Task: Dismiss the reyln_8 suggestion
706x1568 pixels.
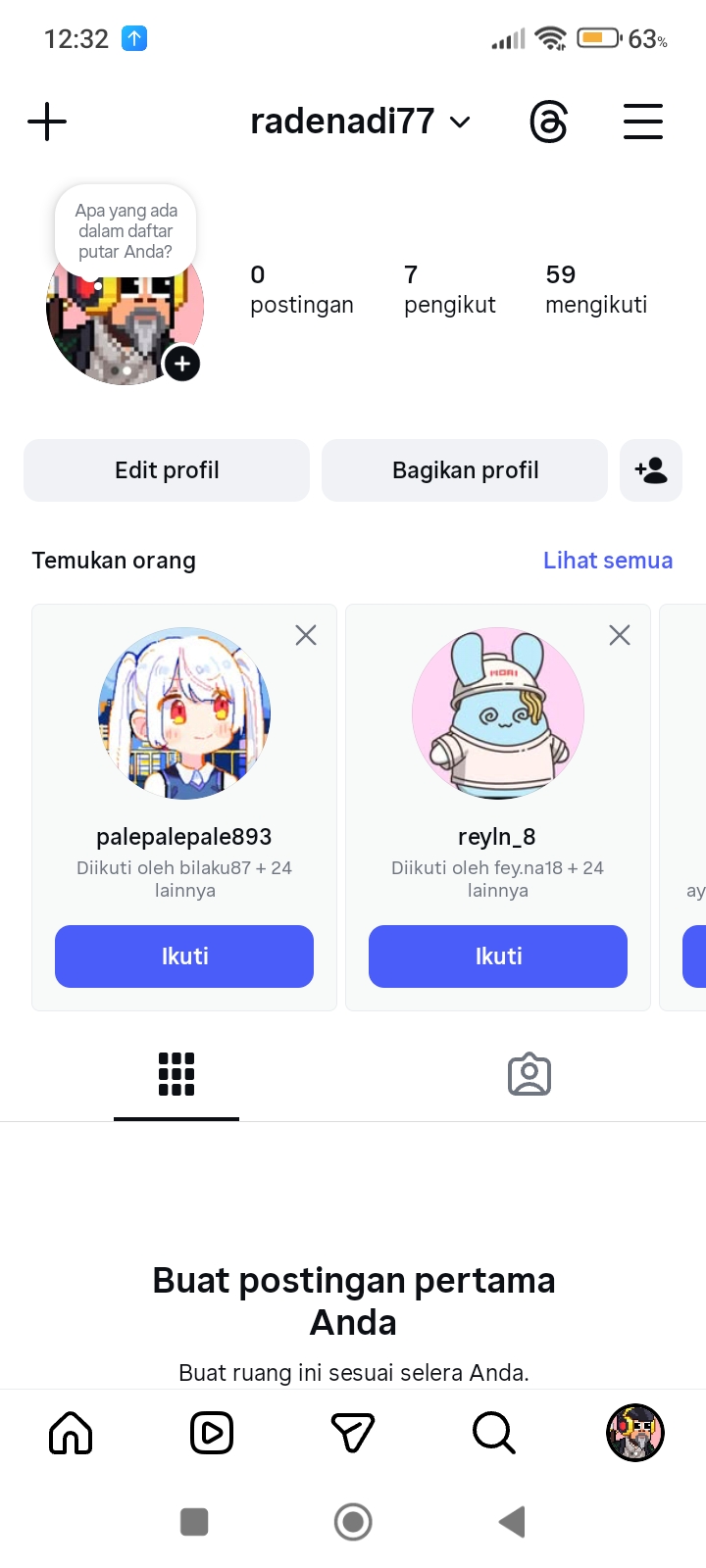Action: point(620,635)
